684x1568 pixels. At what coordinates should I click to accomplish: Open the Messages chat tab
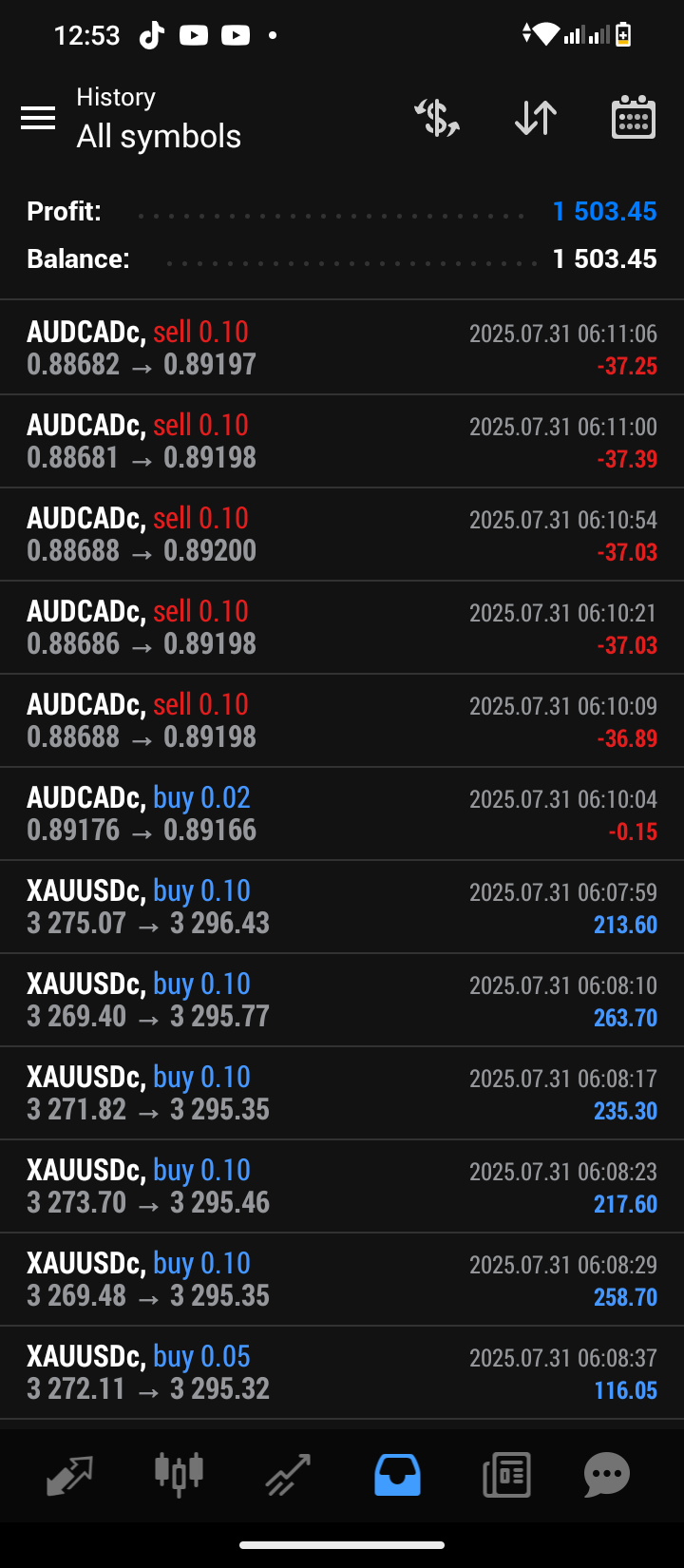pos(607,1475)
